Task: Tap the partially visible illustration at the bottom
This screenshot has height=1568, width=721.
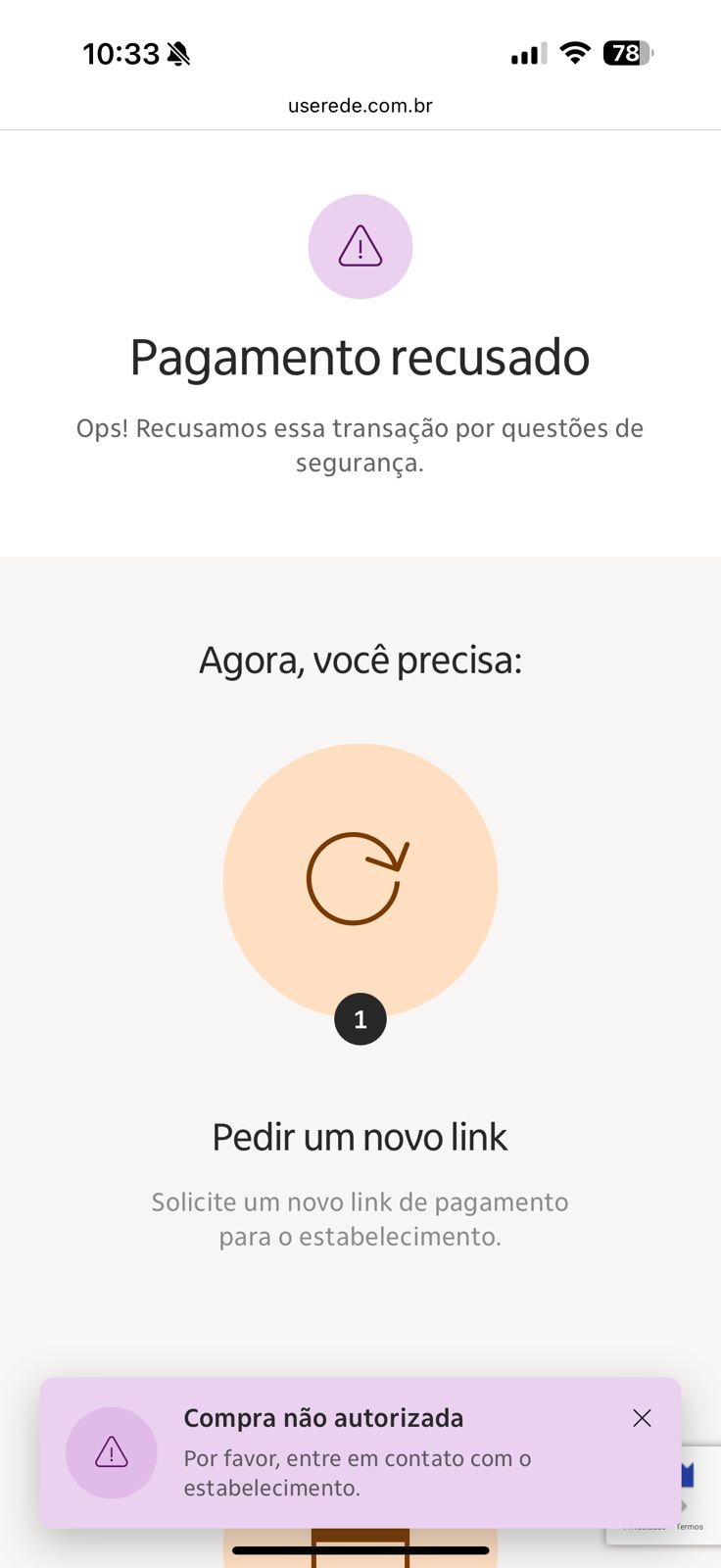Action: click(360, 1548)
